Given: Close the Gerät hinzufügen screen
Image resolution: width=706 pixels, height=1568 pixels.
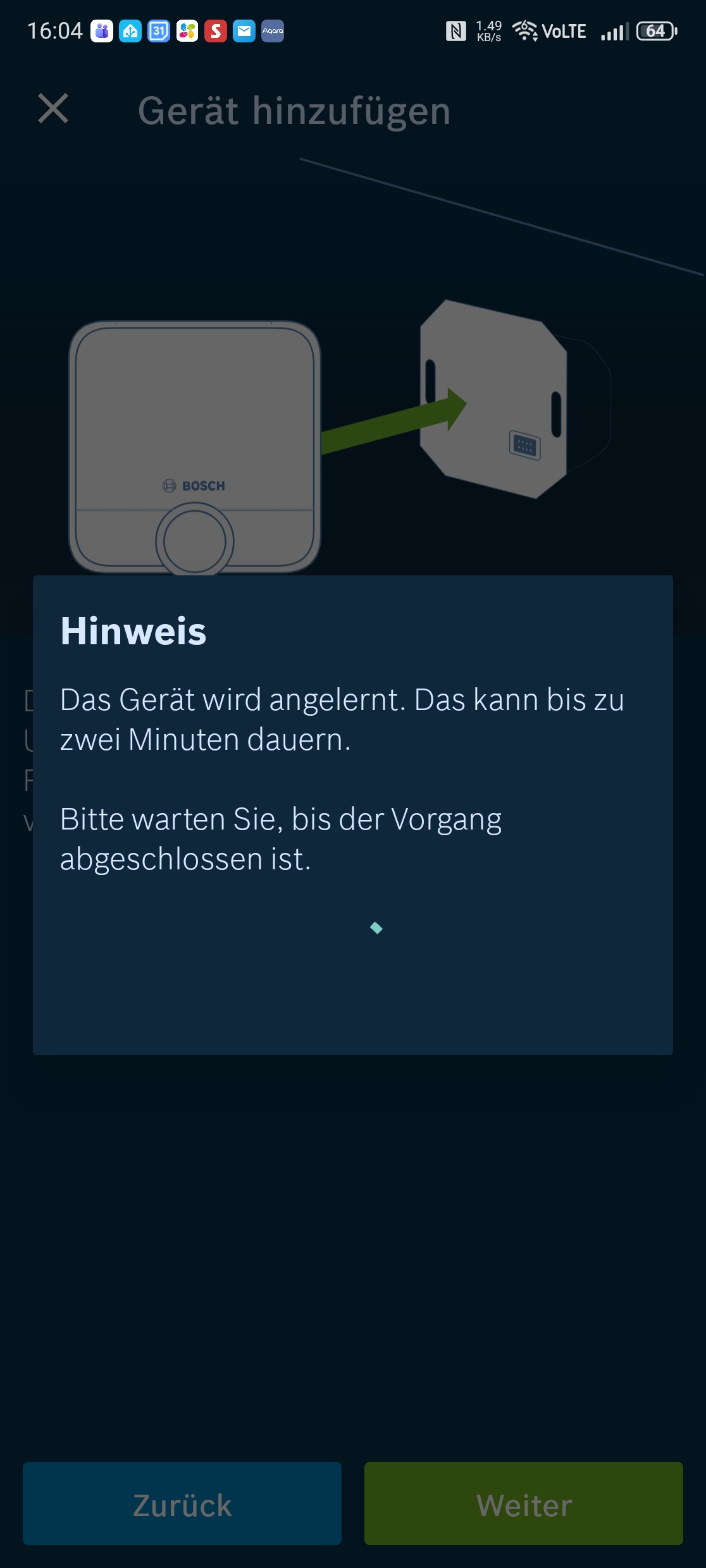Looking at the screenshot, I should pyautogui.click(x=53, y=109).
